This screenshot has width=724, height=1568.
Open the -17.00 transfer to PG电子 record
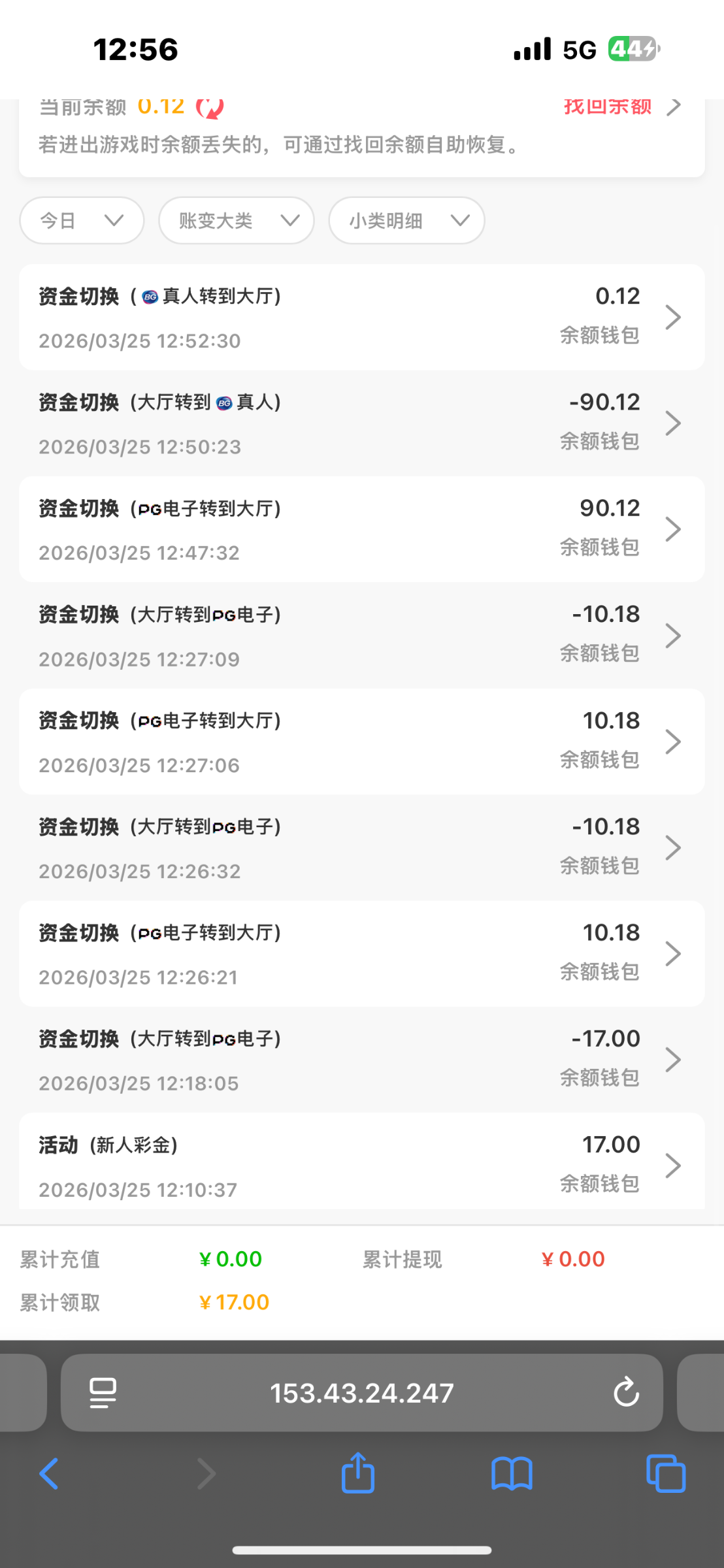pyautogui.click(x=361, y=1060)
